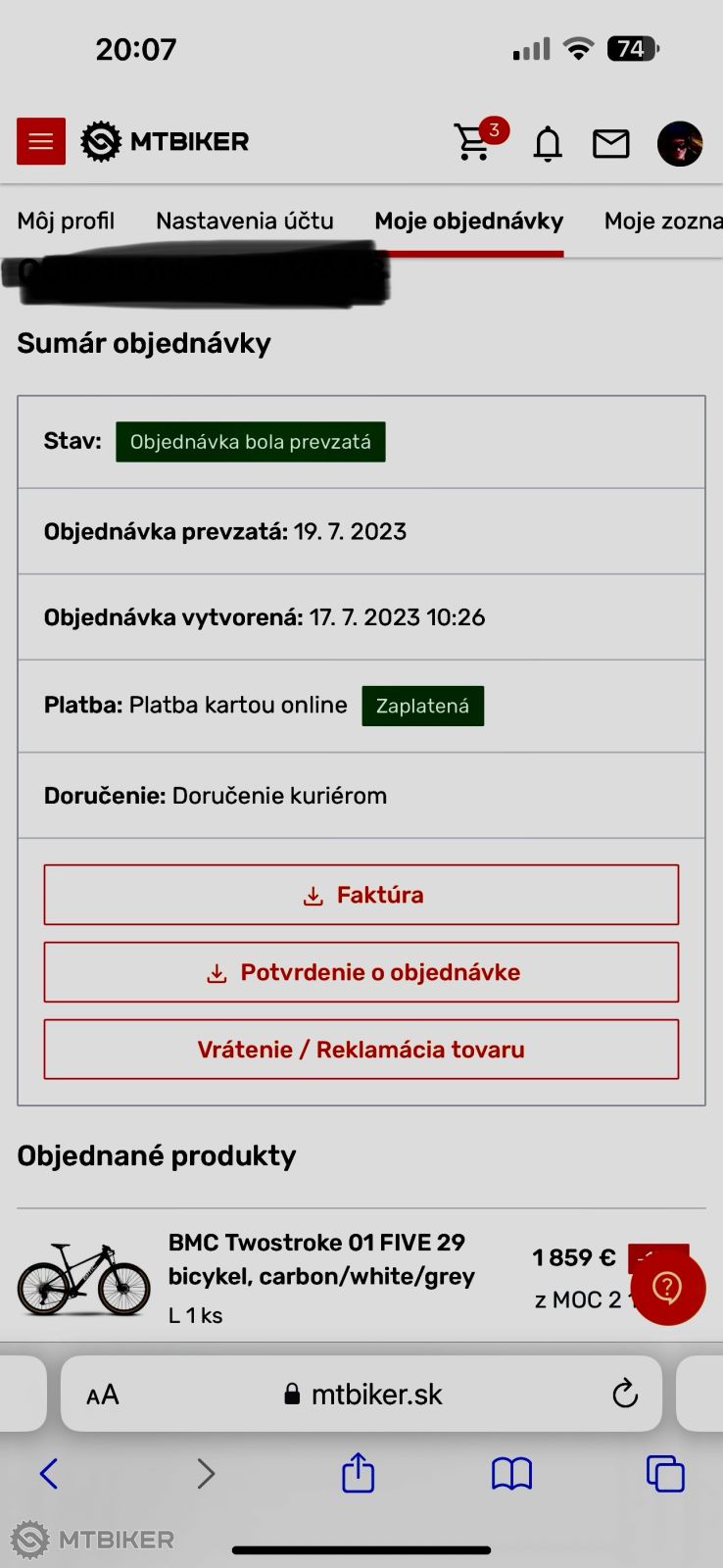Open the profile avatar
723x1568 pixels.
[680, 144]
